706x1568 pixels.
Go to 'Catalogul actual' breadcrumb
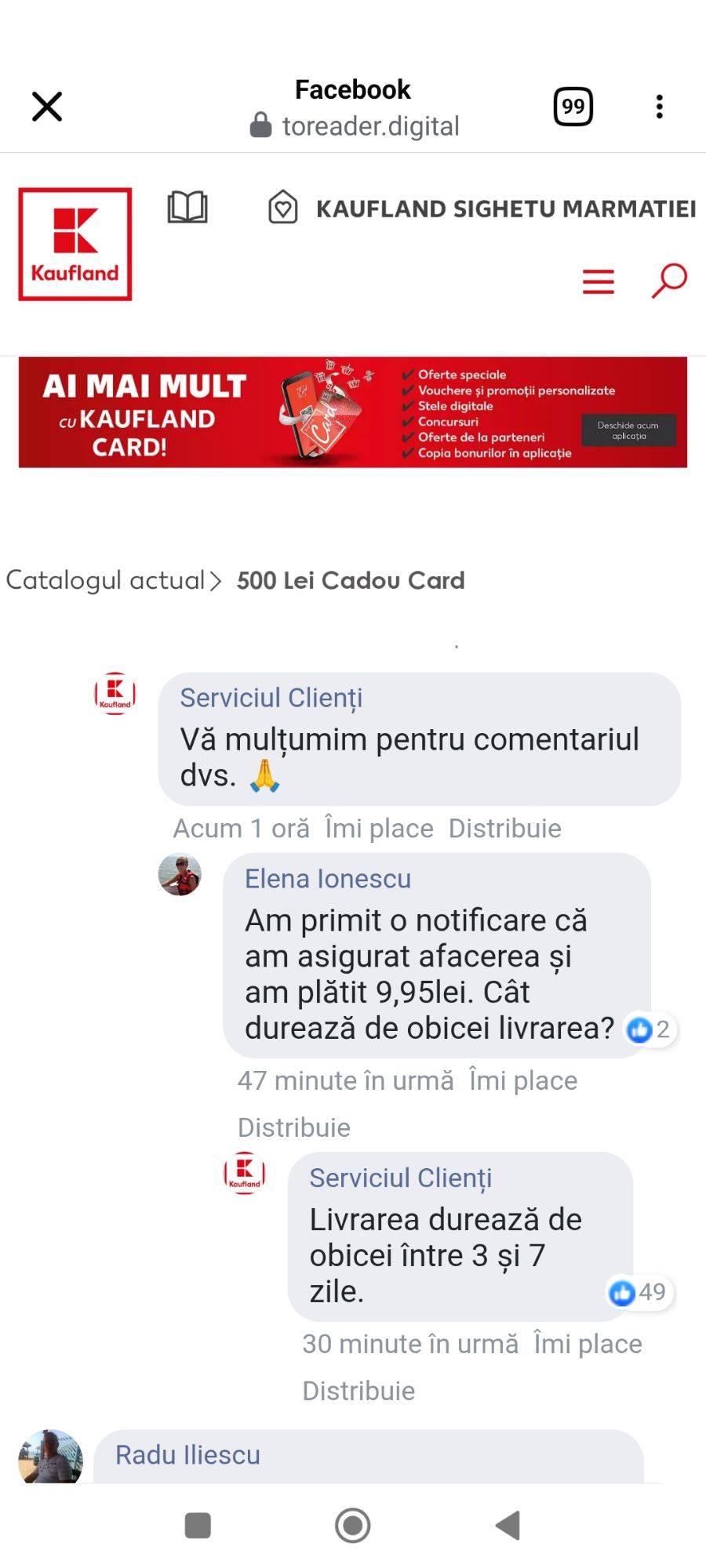[x=105, y=580]
